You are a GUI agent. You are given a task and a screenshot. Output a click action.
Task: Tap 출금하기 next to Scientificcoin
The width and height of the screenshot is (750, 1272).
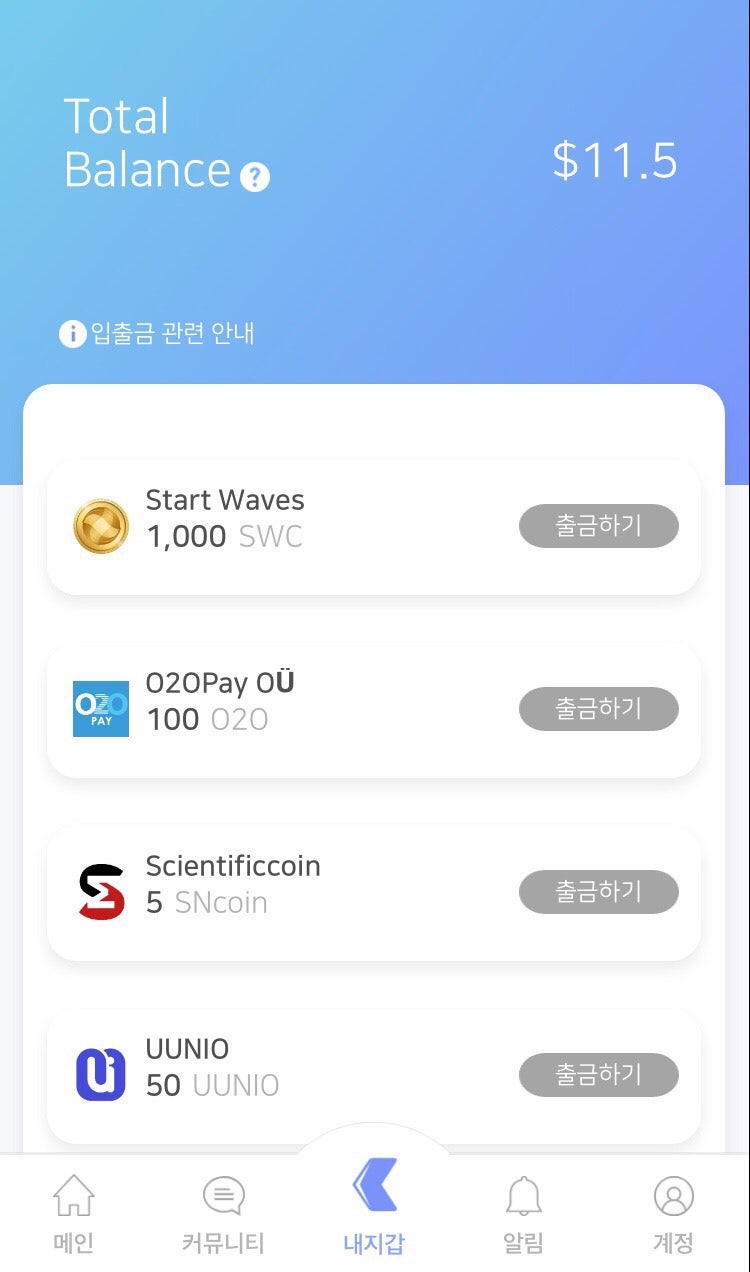598,892
